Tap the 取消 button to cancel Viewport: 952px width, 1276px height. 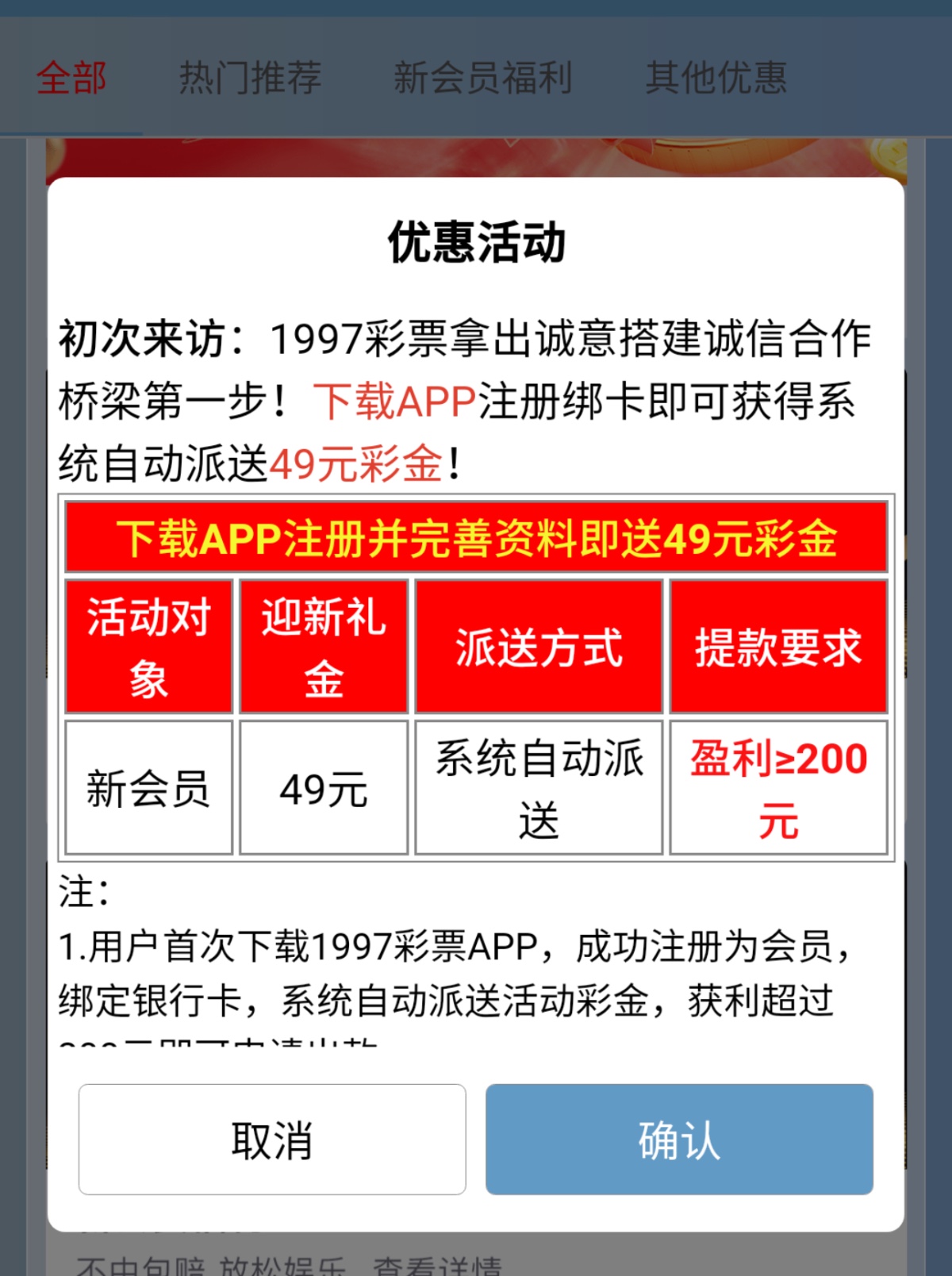[272, 1139]
